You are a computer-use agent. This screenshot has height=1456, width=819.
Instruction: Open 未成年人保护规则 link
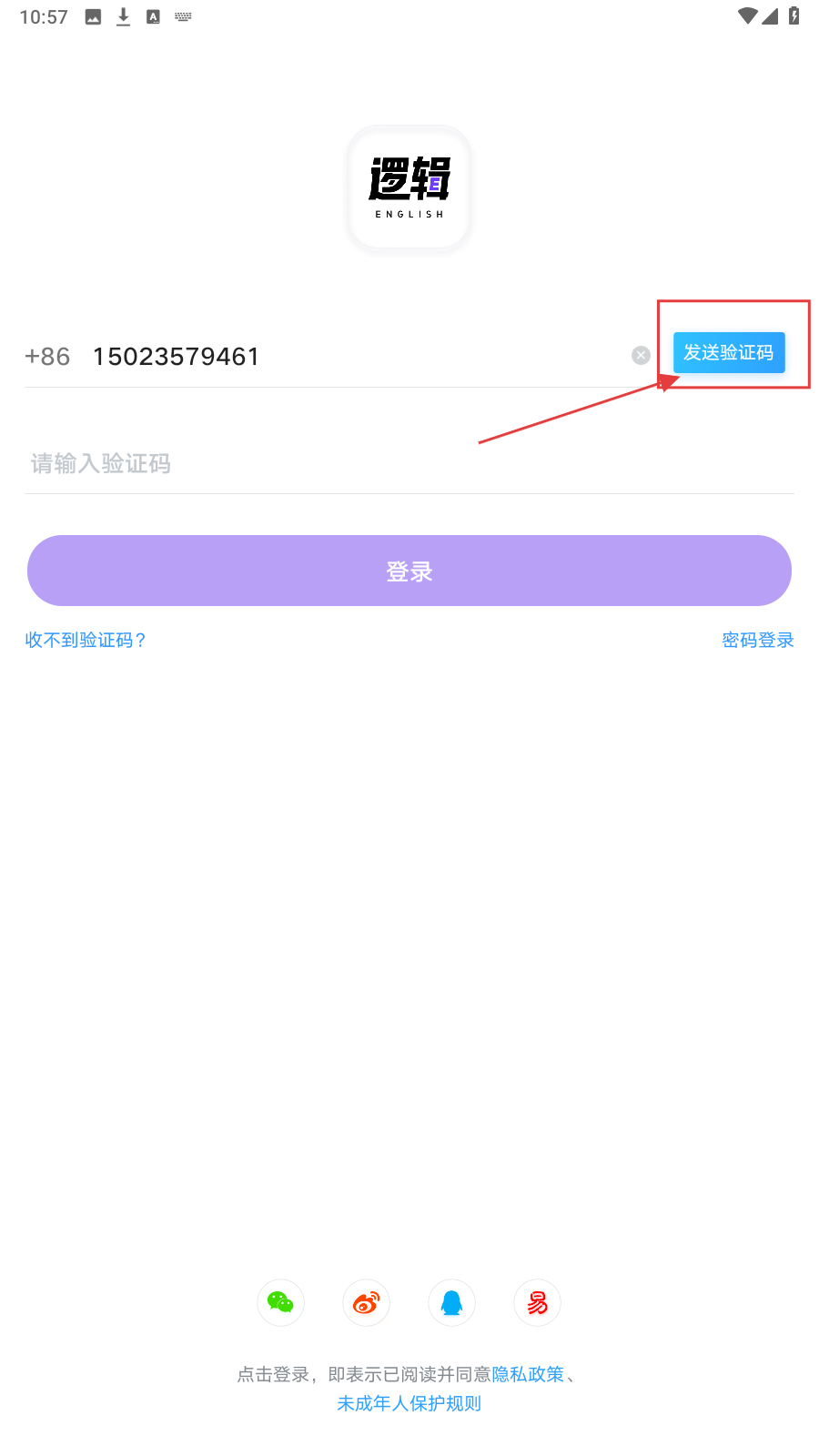point(409,1403)
